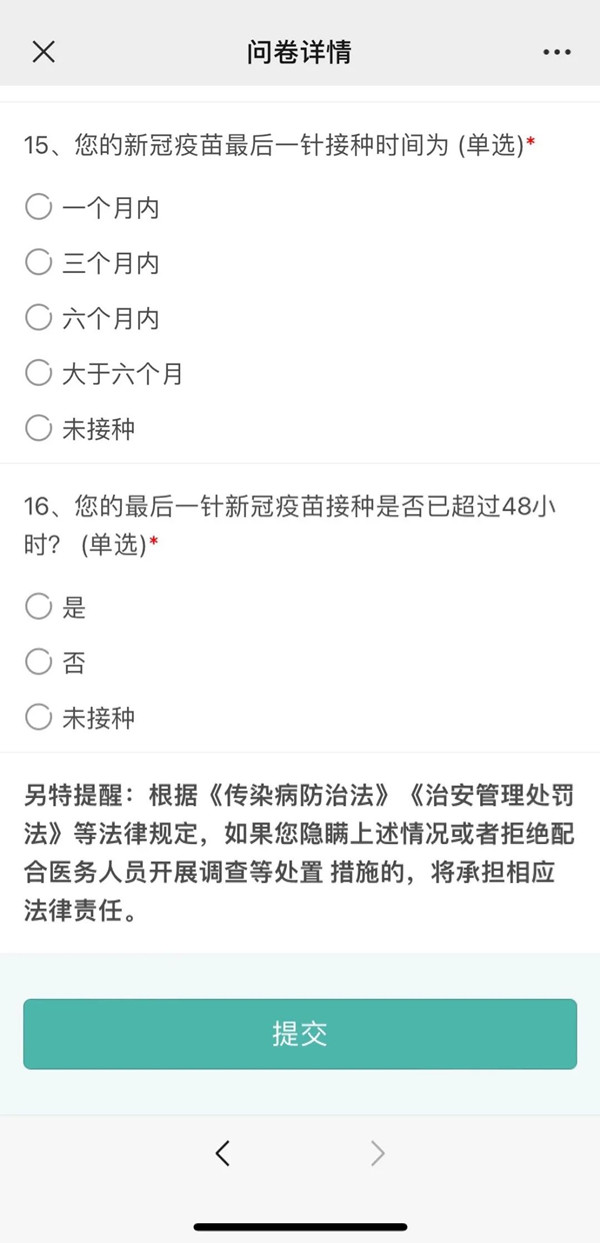This screenshot has width=600, height=1243.
Task: Close the questionnaire page with the X
Action: [43, 52]
